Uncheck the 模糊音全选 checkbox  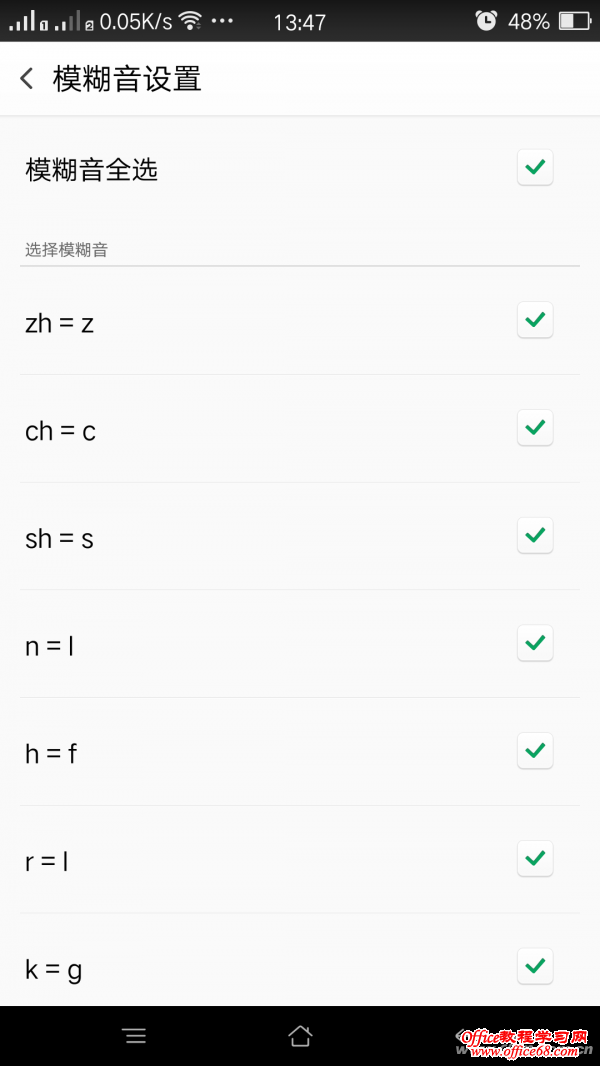click(535, 167)
